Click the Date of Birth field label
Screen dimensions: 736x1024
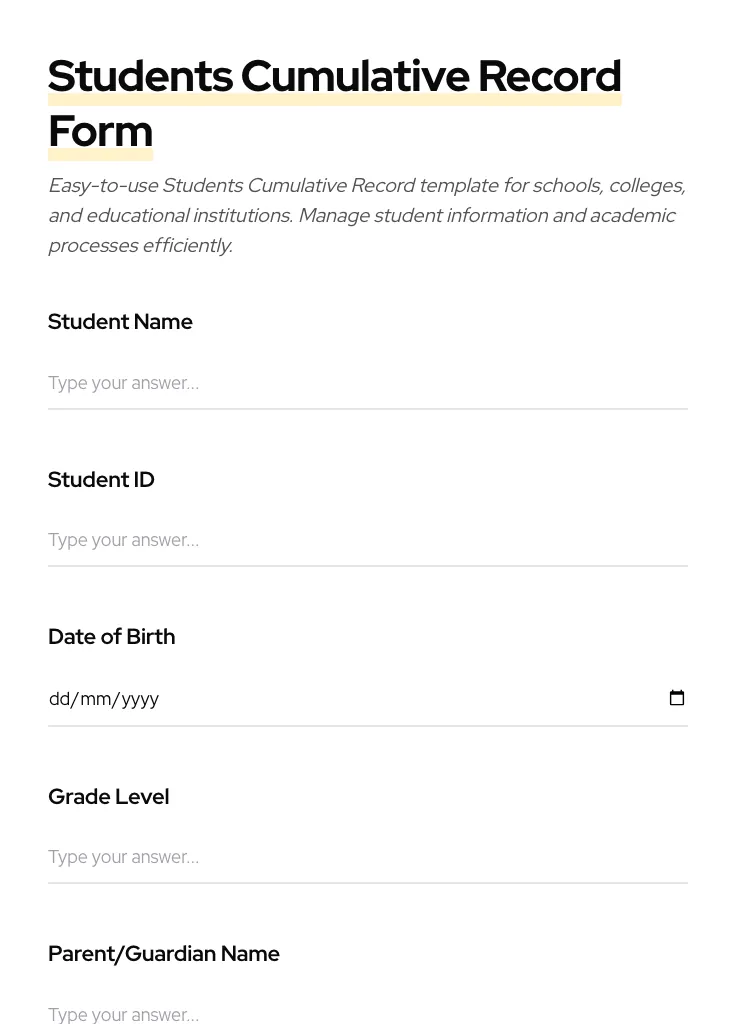(111, 637)
